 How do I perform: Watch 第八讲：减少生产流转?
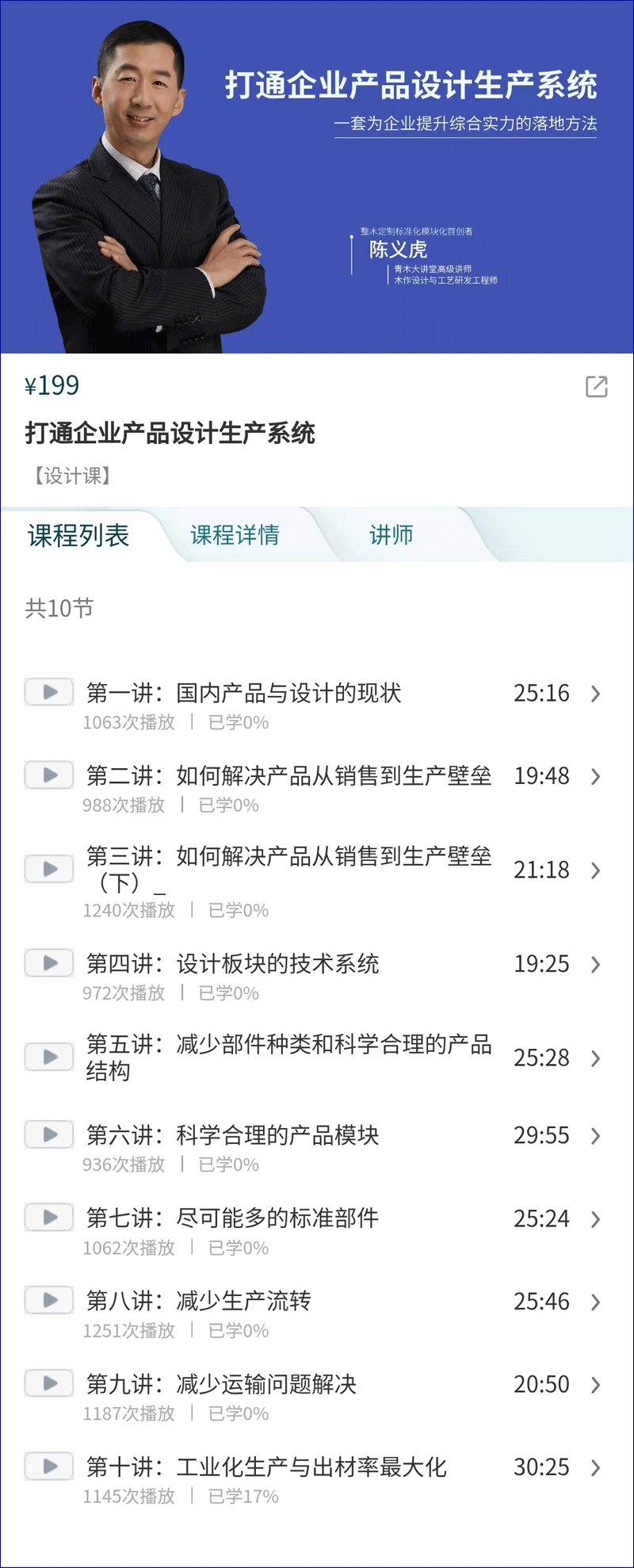[x=198, y=1301]
